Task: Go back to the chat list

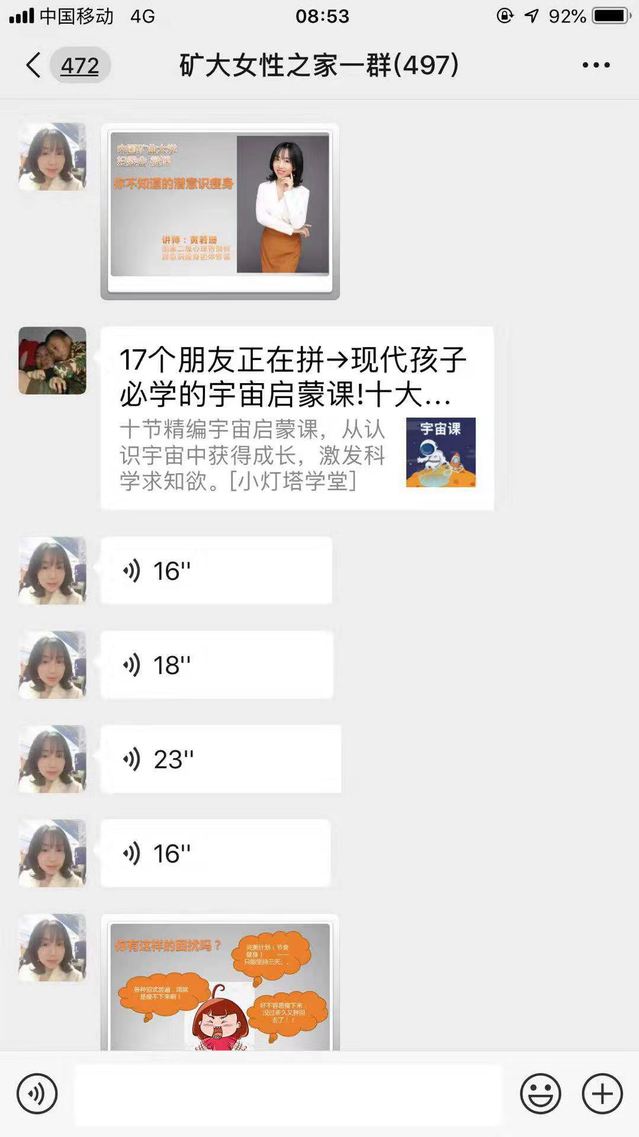Action: click(35, 66)
